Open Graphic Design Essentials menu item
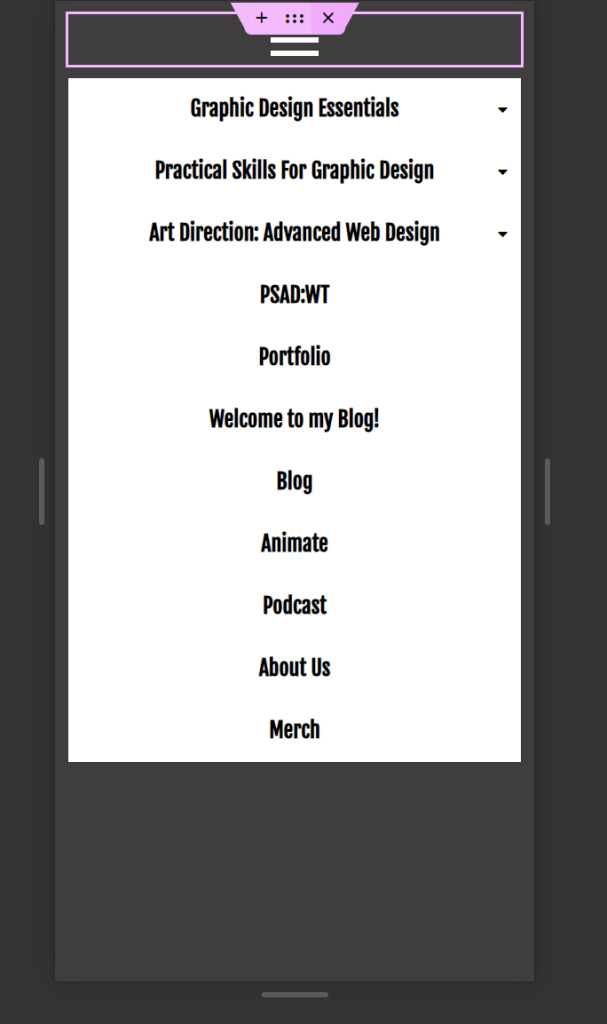The image size is (607, 1024). [x=294, y=108]
